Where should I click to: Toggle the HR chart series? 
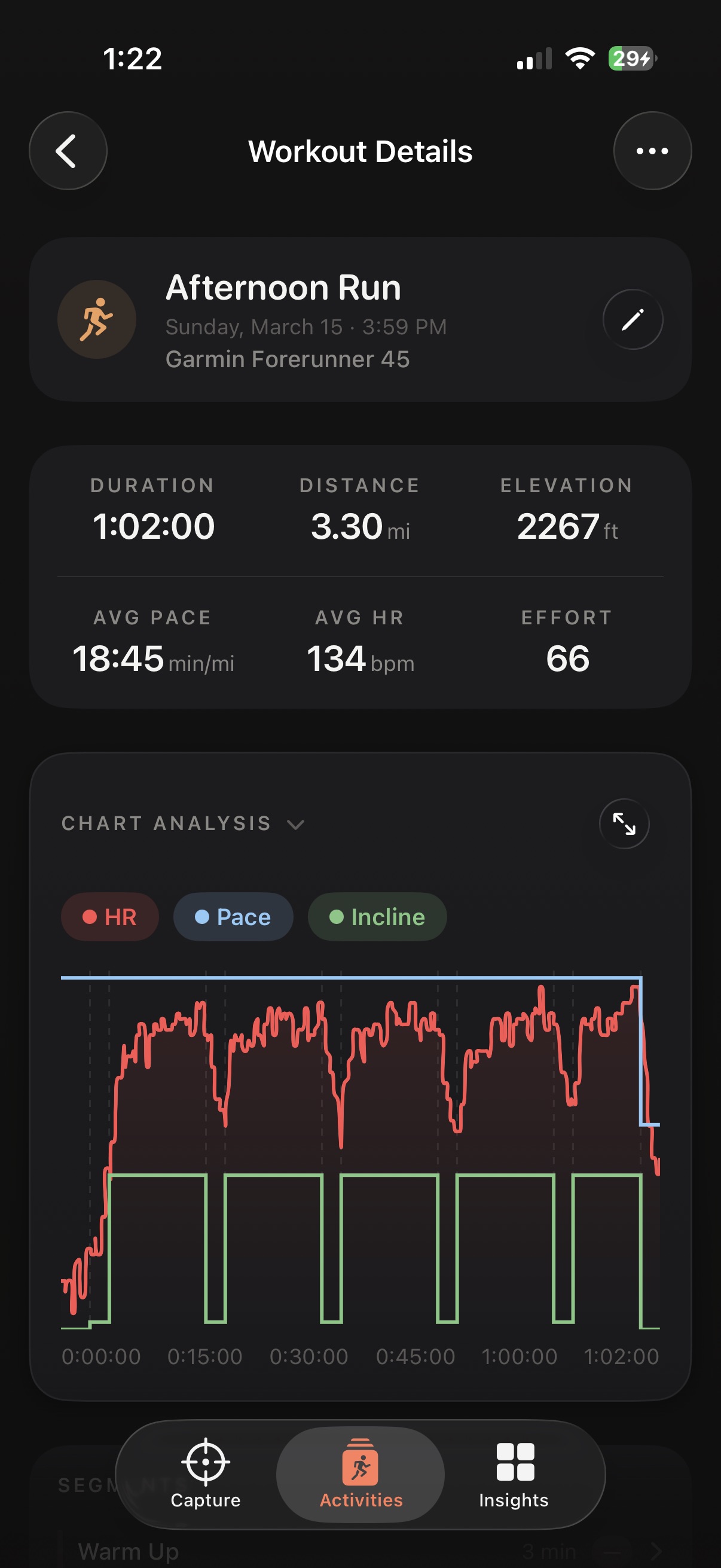click(x=109, y=917)
